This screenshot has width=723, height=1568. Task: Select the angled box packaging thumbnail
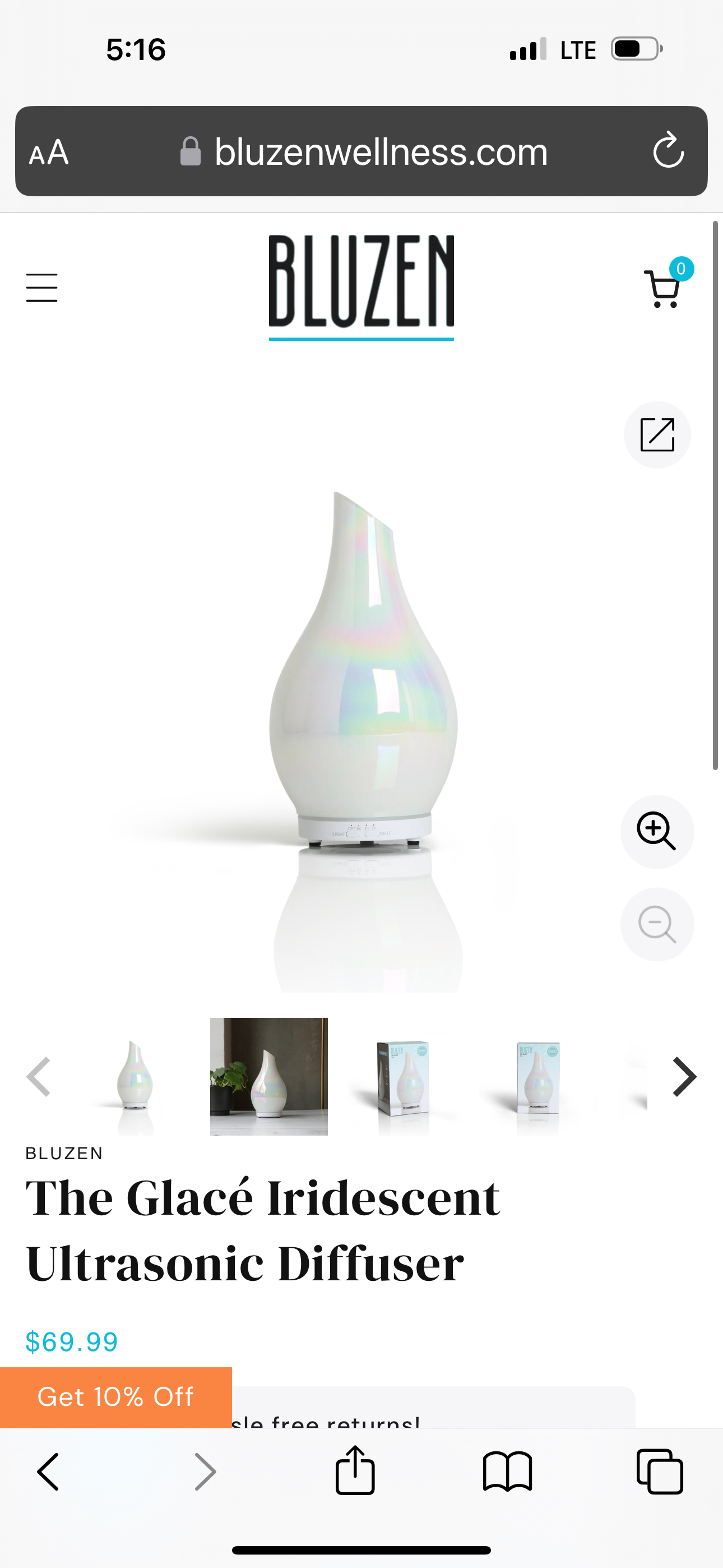coord(403,1076)
